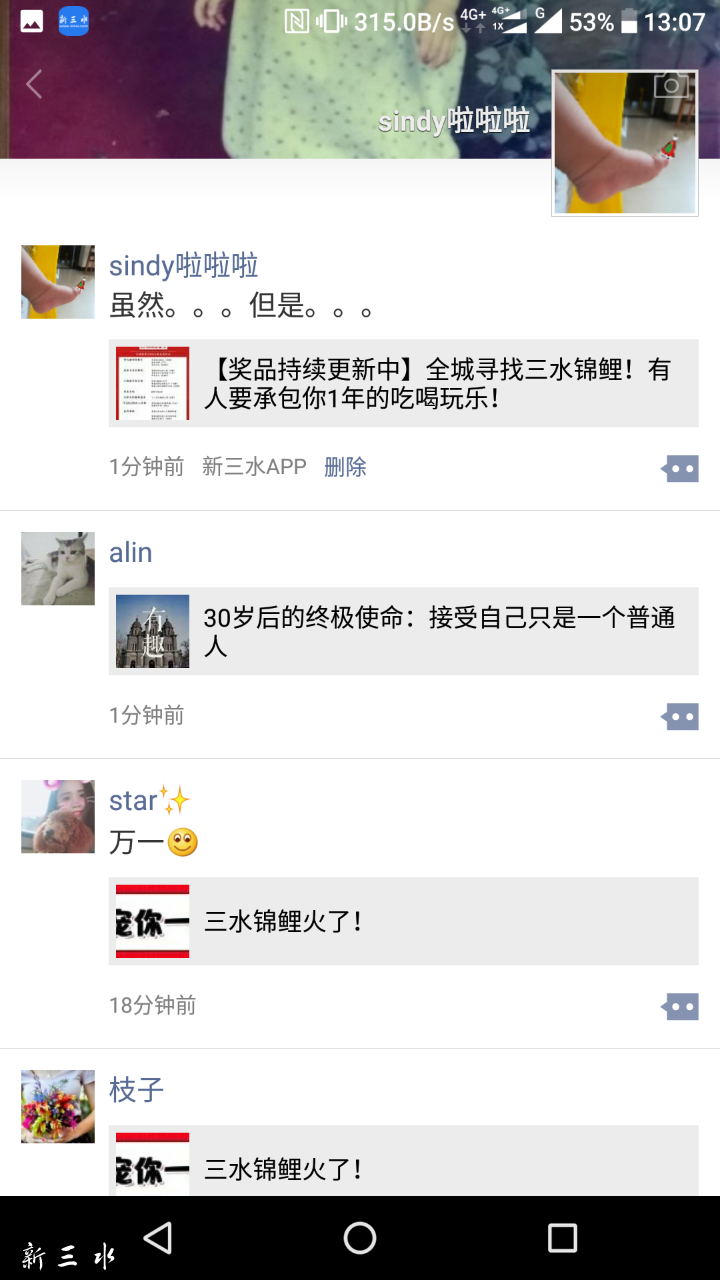Open the 30岁后的终极使命 article
This screenshot has height=1280, width=720.
pyautogui.click(x=403, y=631)
